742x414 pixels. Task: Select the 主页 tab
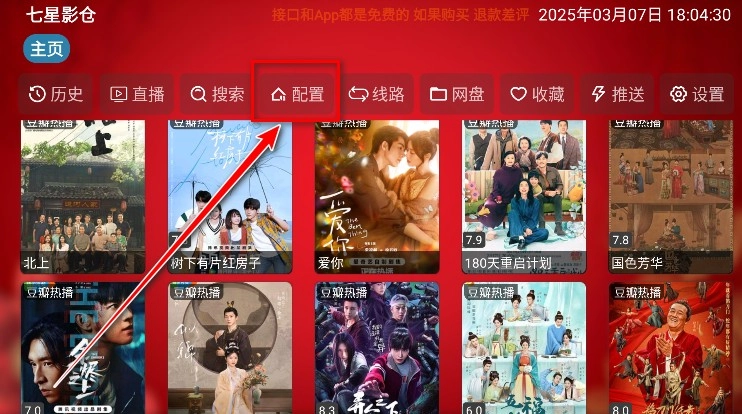click(46, 49)
